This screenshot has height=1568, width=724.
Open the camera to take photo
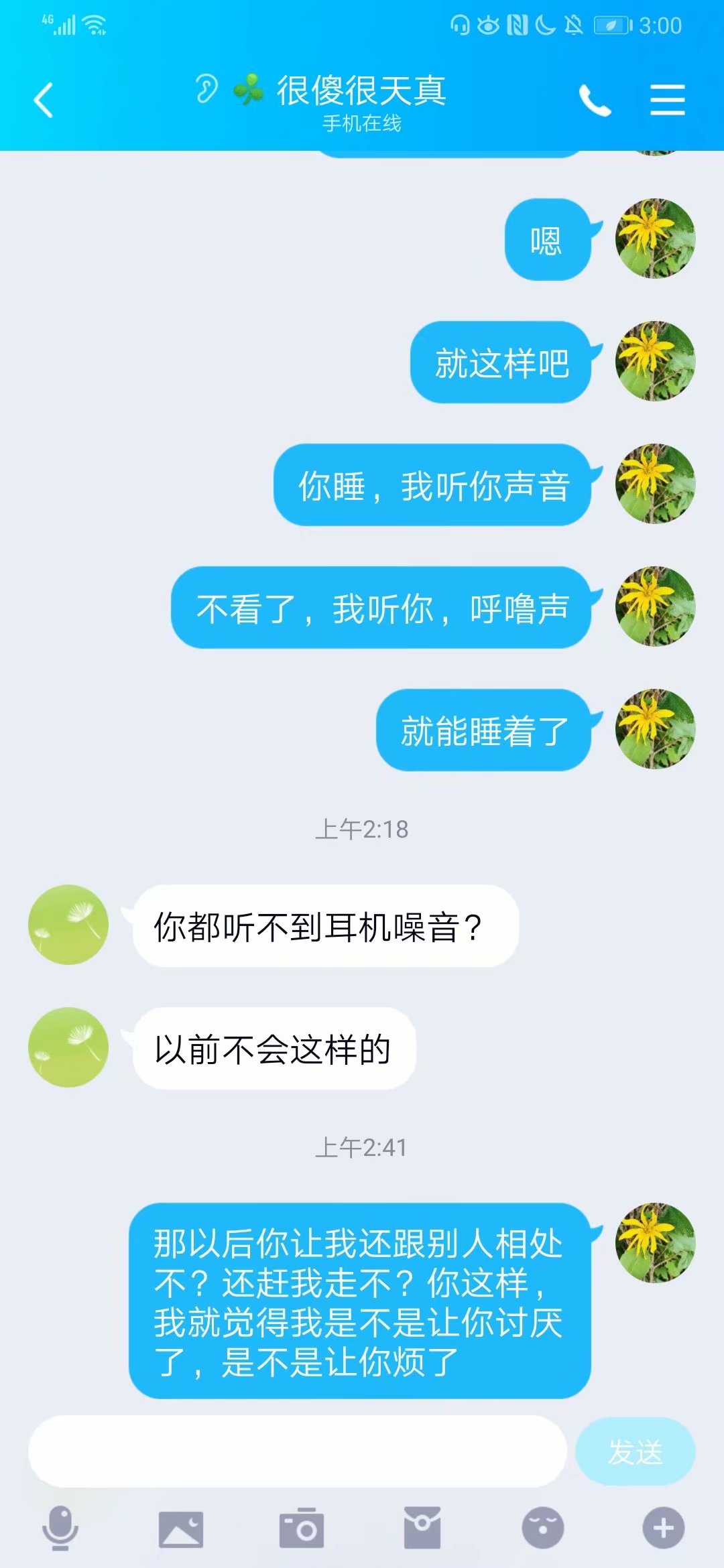pyautogui.click(x=302, y=1528)
